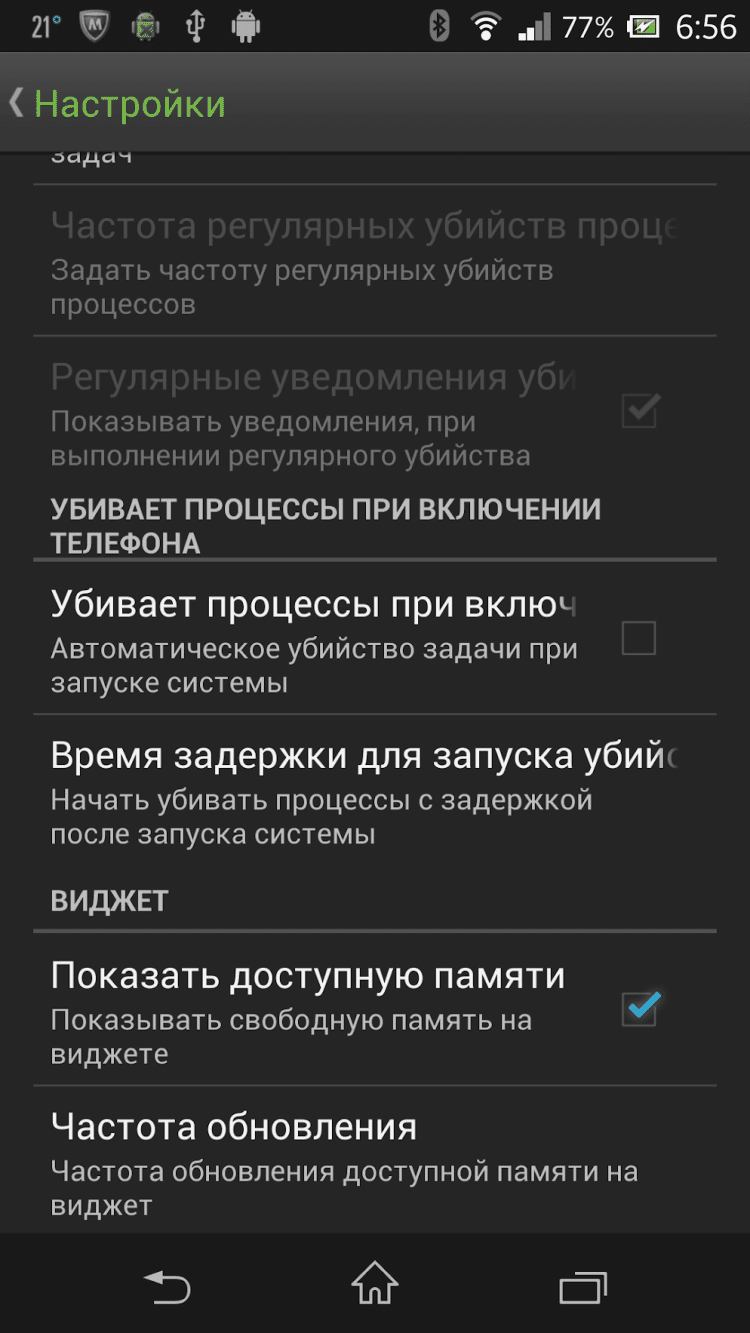Tap the system back button
Image resolution: width=750 pixels, height=1333 pixels.
click(167, 1286)
